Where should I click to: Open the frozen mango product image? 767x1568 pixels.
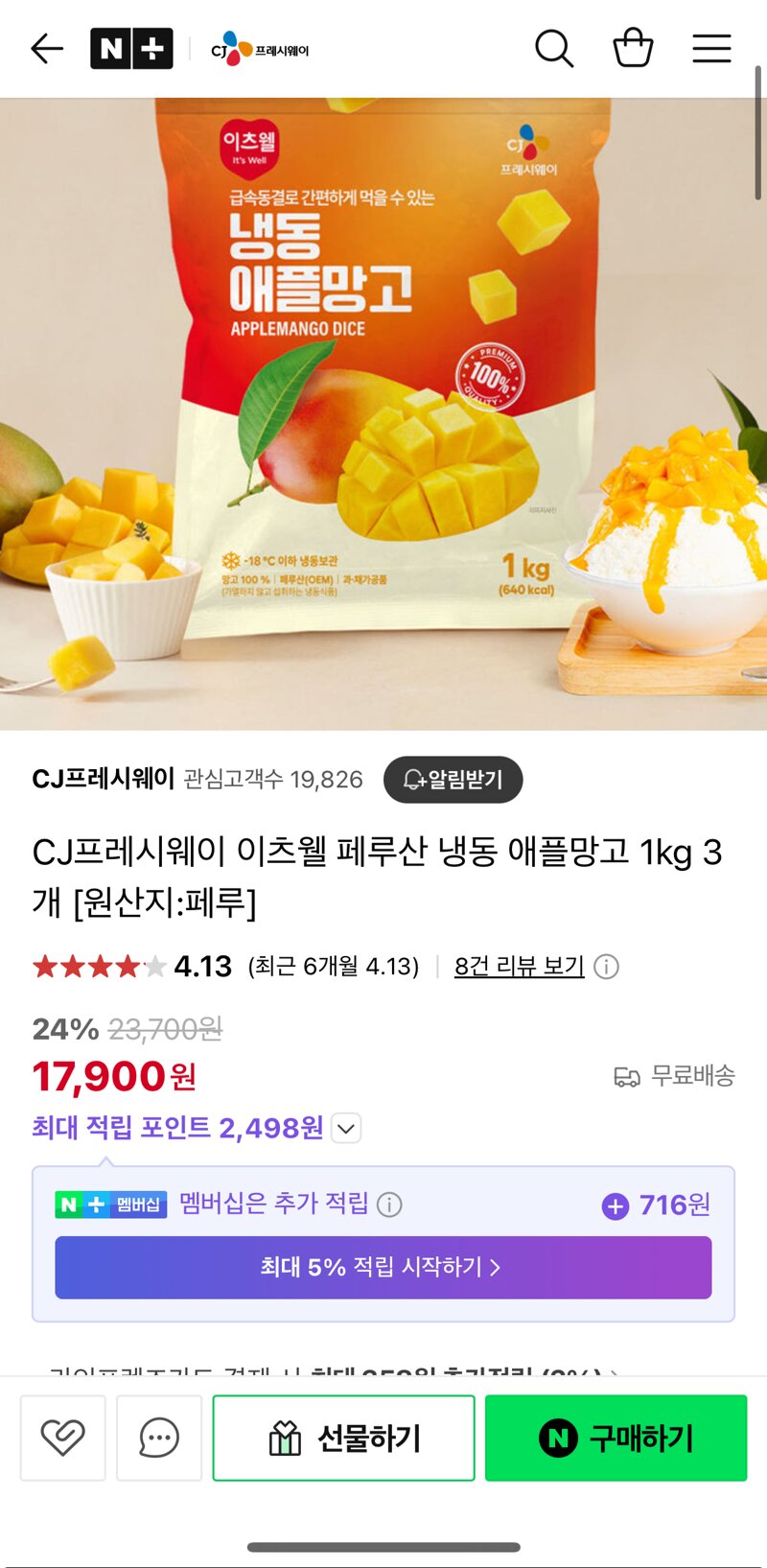click(x=383, y=412)
